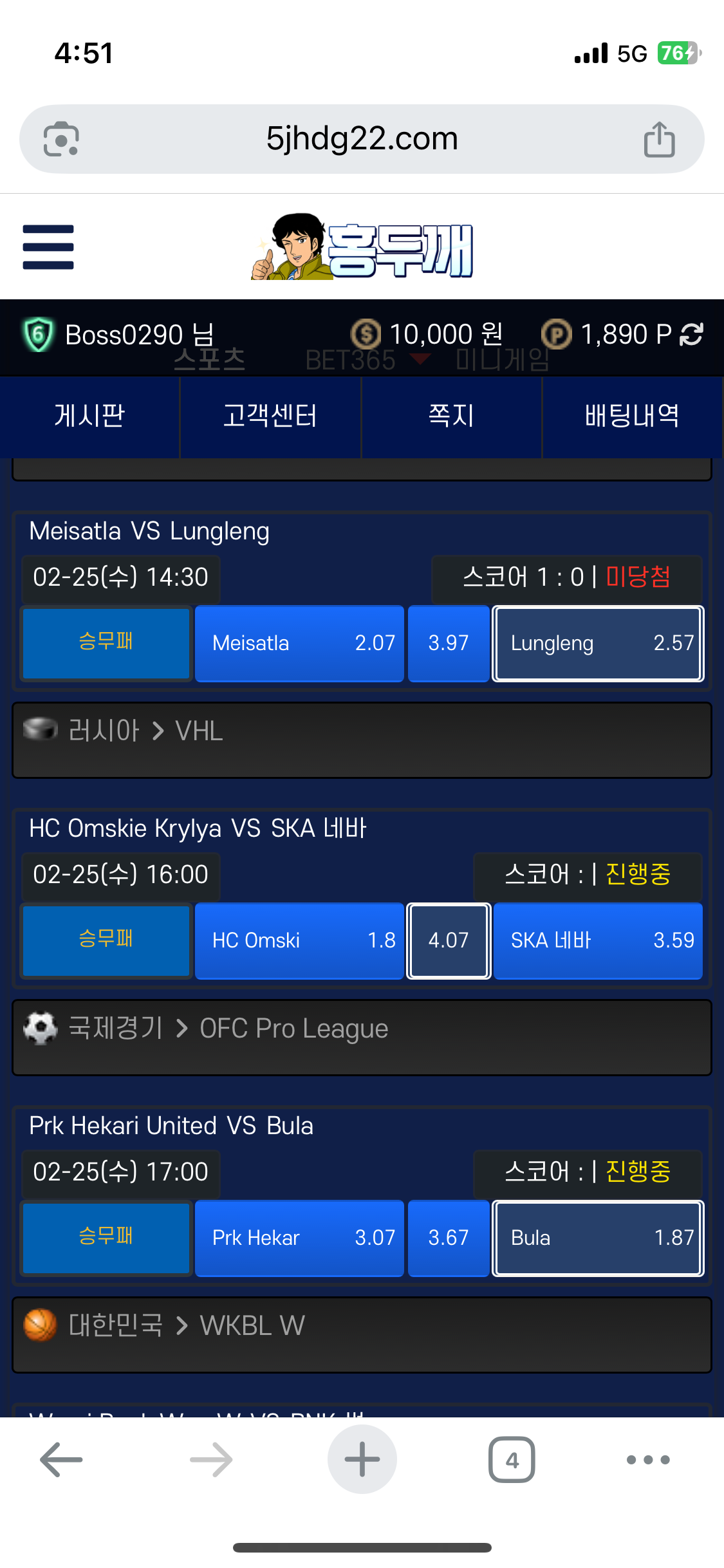Open 쪽지 messages

[451, 416]
